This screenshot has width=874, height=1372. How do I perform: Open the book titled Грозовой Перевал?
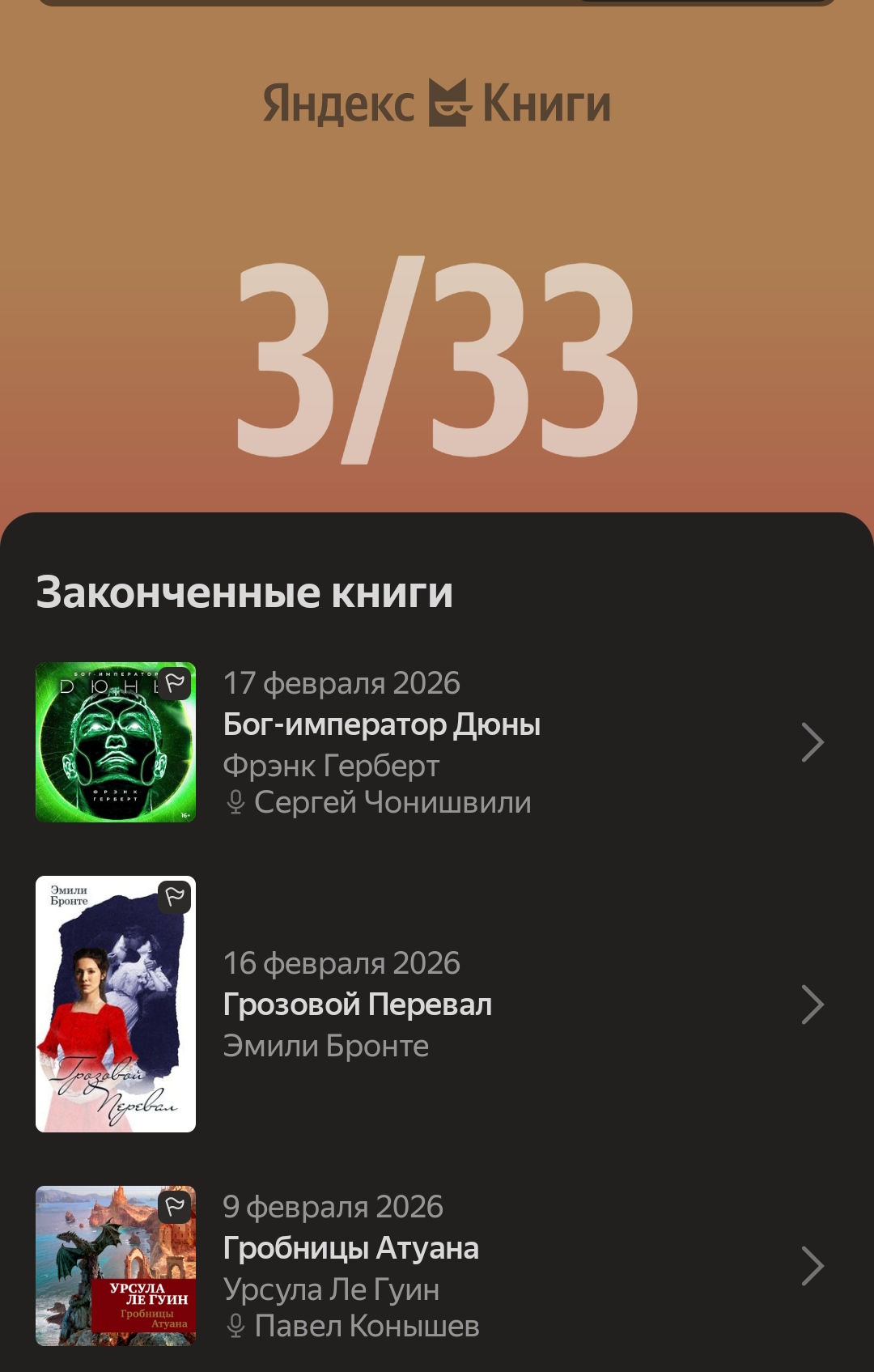pyautogui.click(x=359, y=1005)
